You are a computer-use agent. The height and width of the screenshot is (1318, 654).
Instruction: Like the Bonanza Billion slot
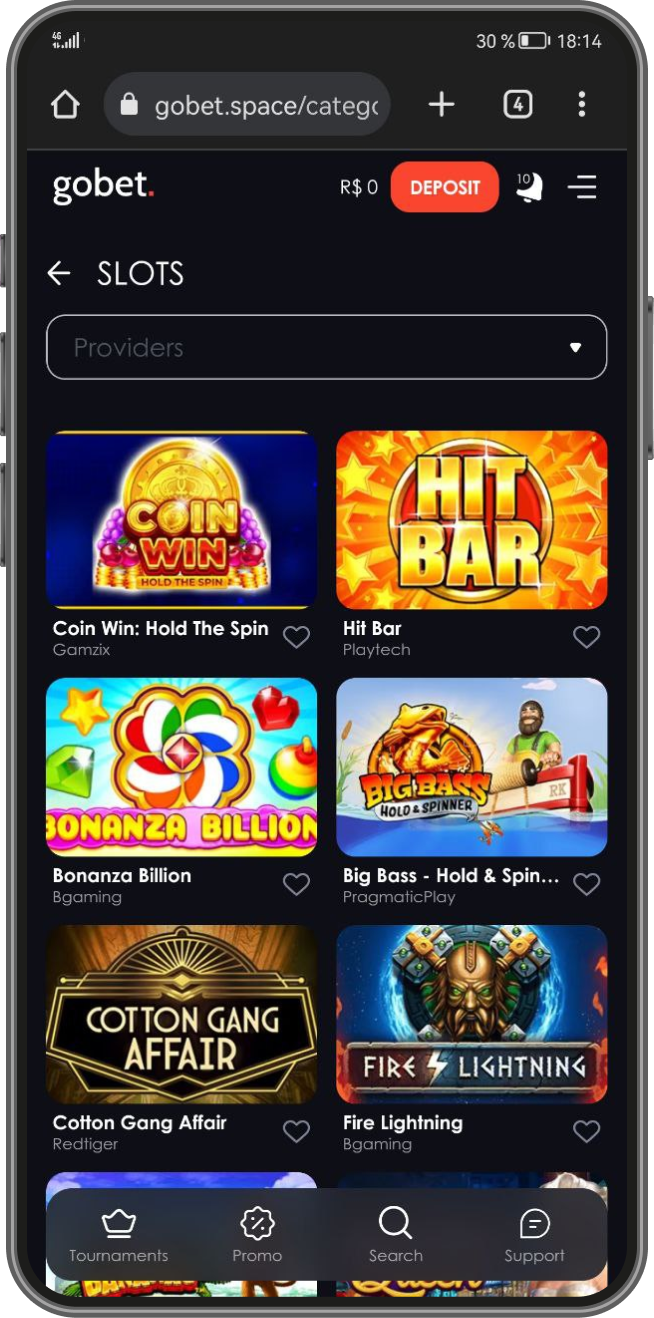296,884
